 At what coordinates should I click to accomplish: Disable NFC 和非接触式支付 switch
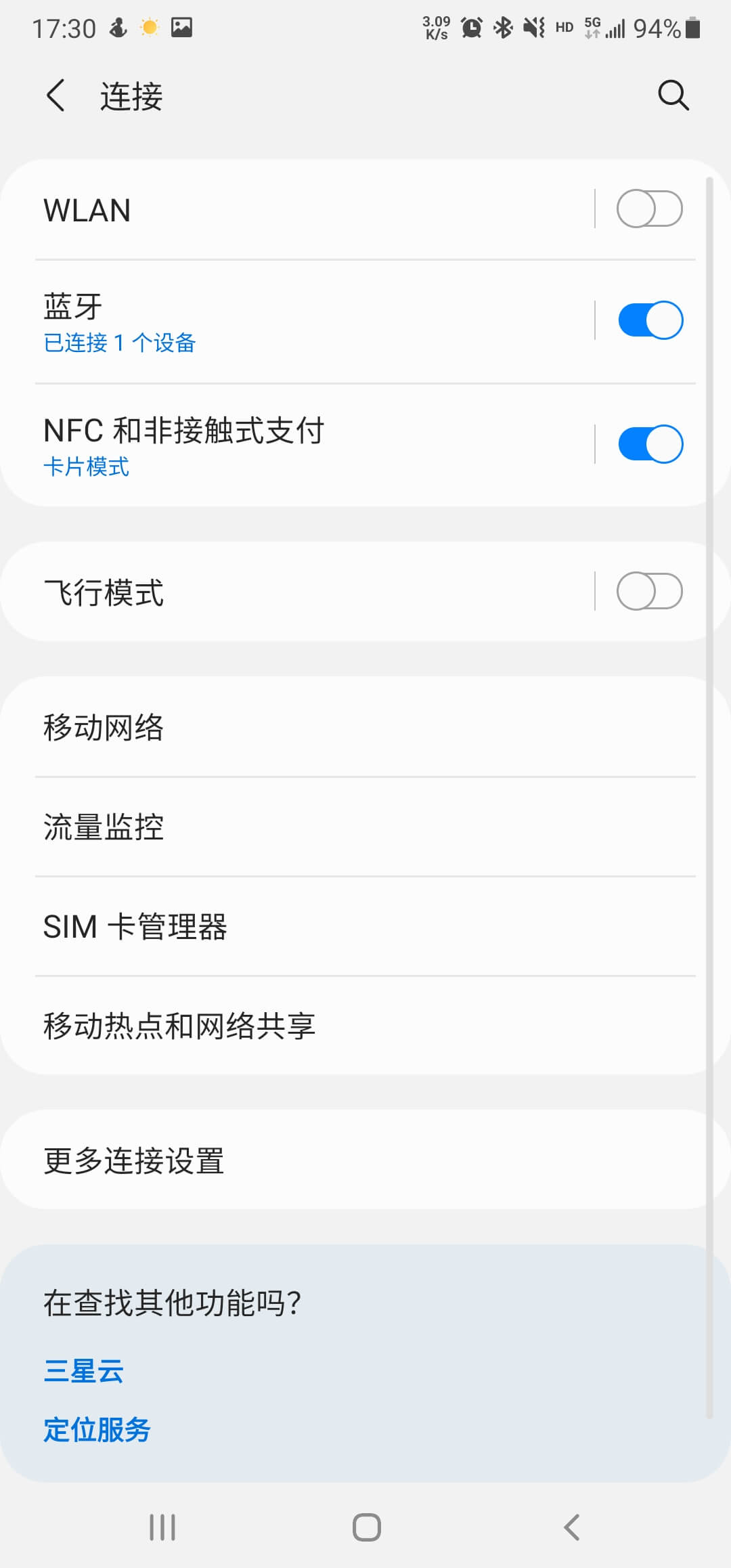click(x=650, y=444)
